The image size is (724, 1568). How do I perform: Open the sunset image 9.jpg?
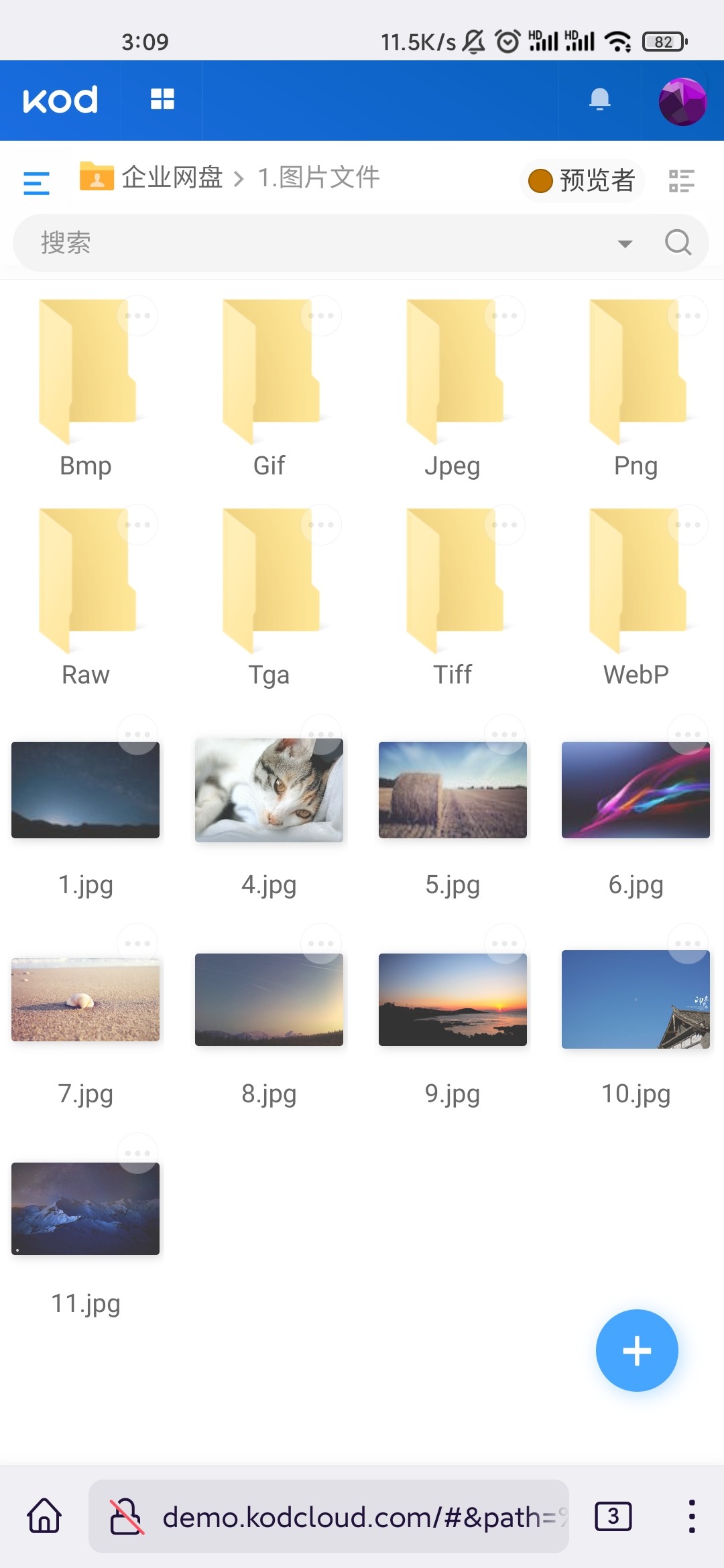452,1000
